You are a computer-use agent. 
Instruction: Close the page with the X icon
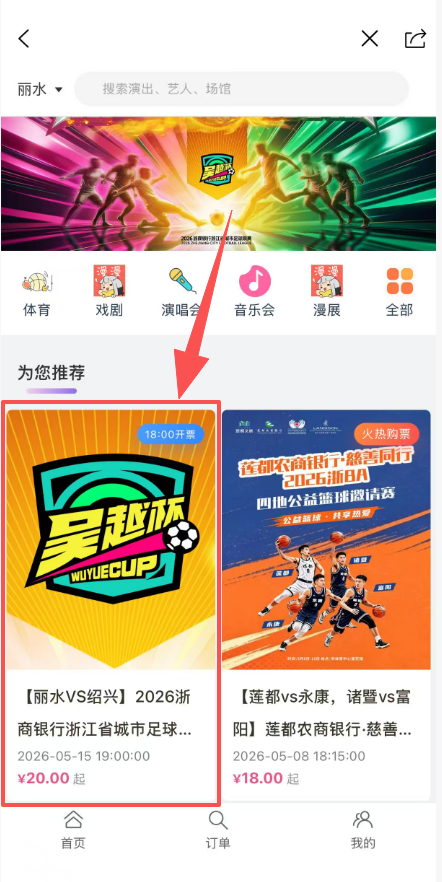[x=369, y=38]
